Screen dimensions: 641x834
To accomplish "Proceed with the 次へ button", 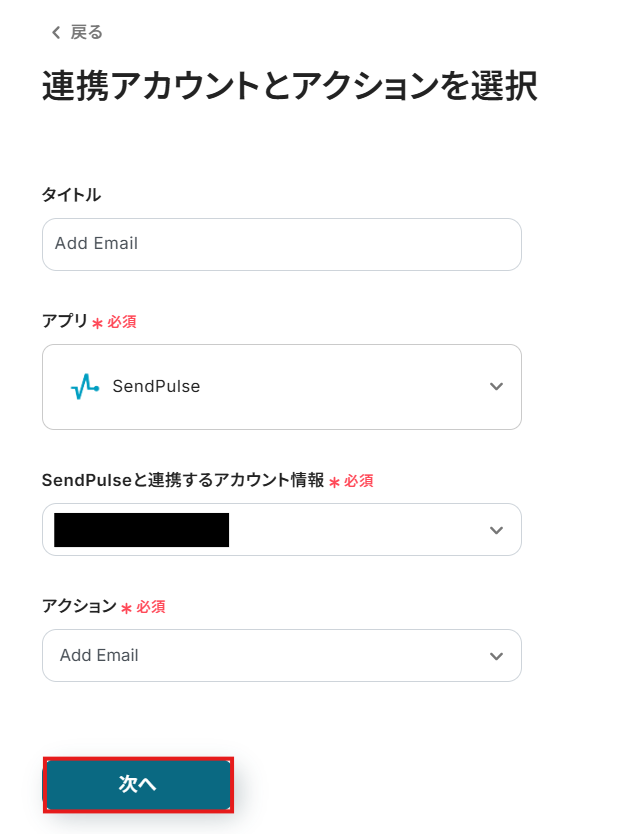I will tap(138, 784).
